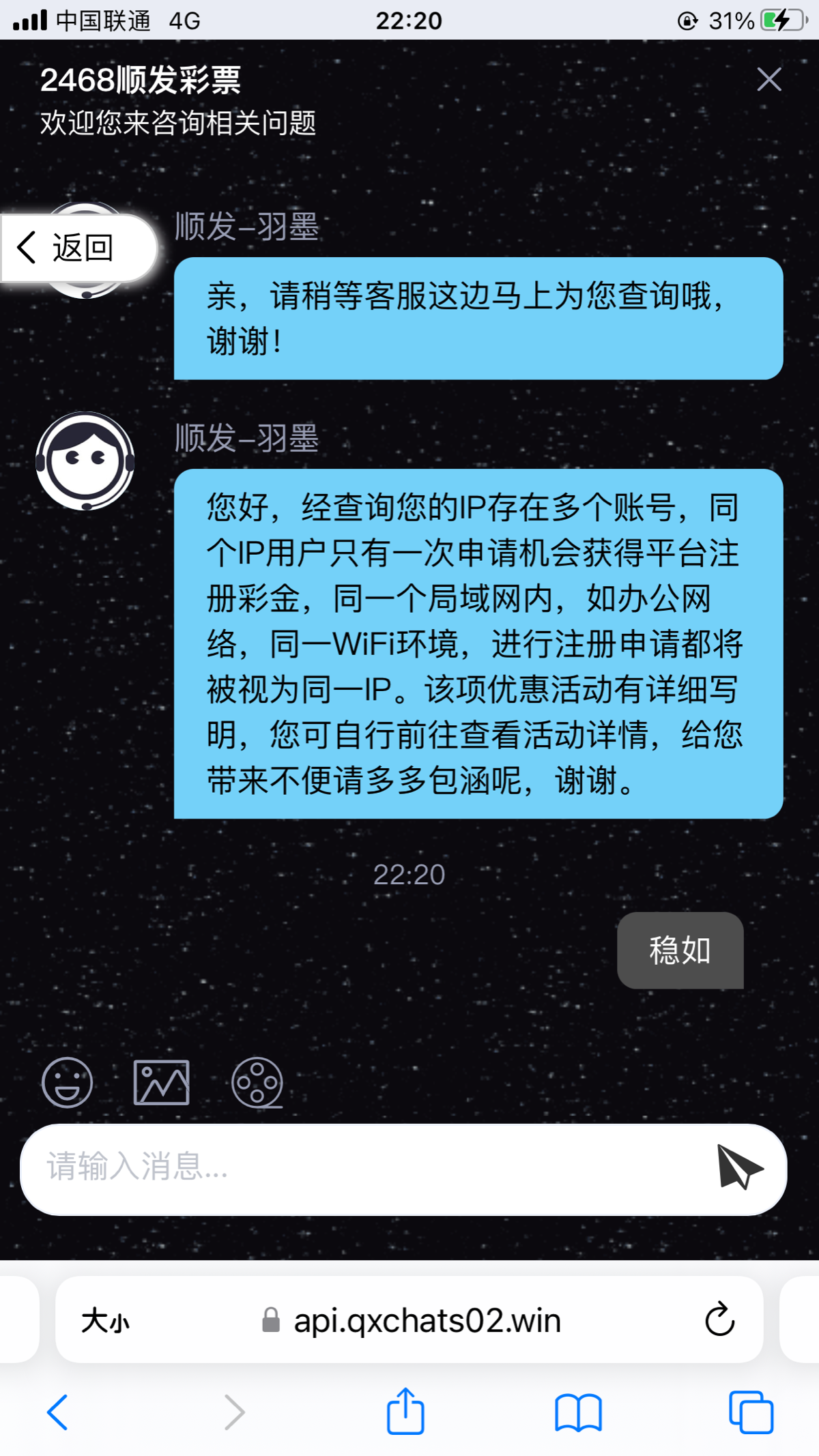Open the emoji picker
The height and width of the screenshot is (1456, 819).
click(x=67, y=1082)
